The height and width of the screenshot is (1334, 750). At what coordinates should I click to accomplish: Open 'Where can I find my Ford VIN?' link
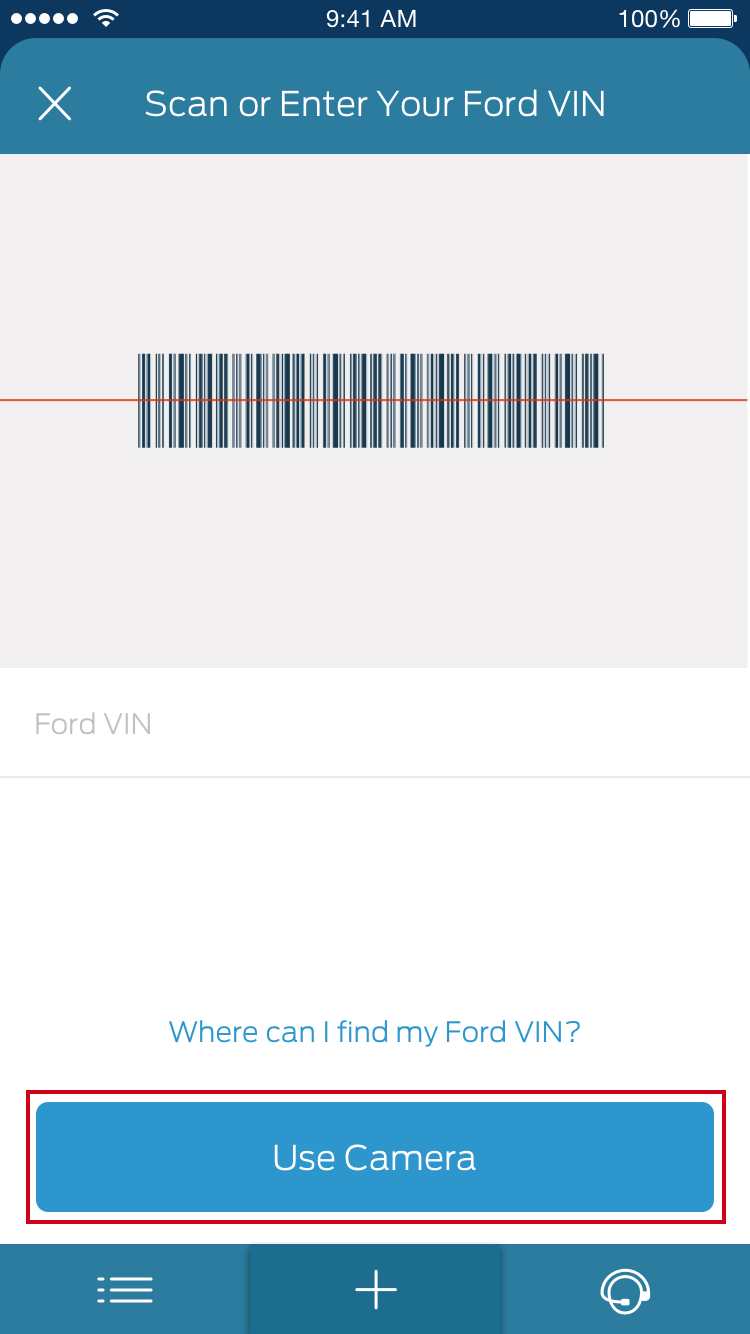374,1031
